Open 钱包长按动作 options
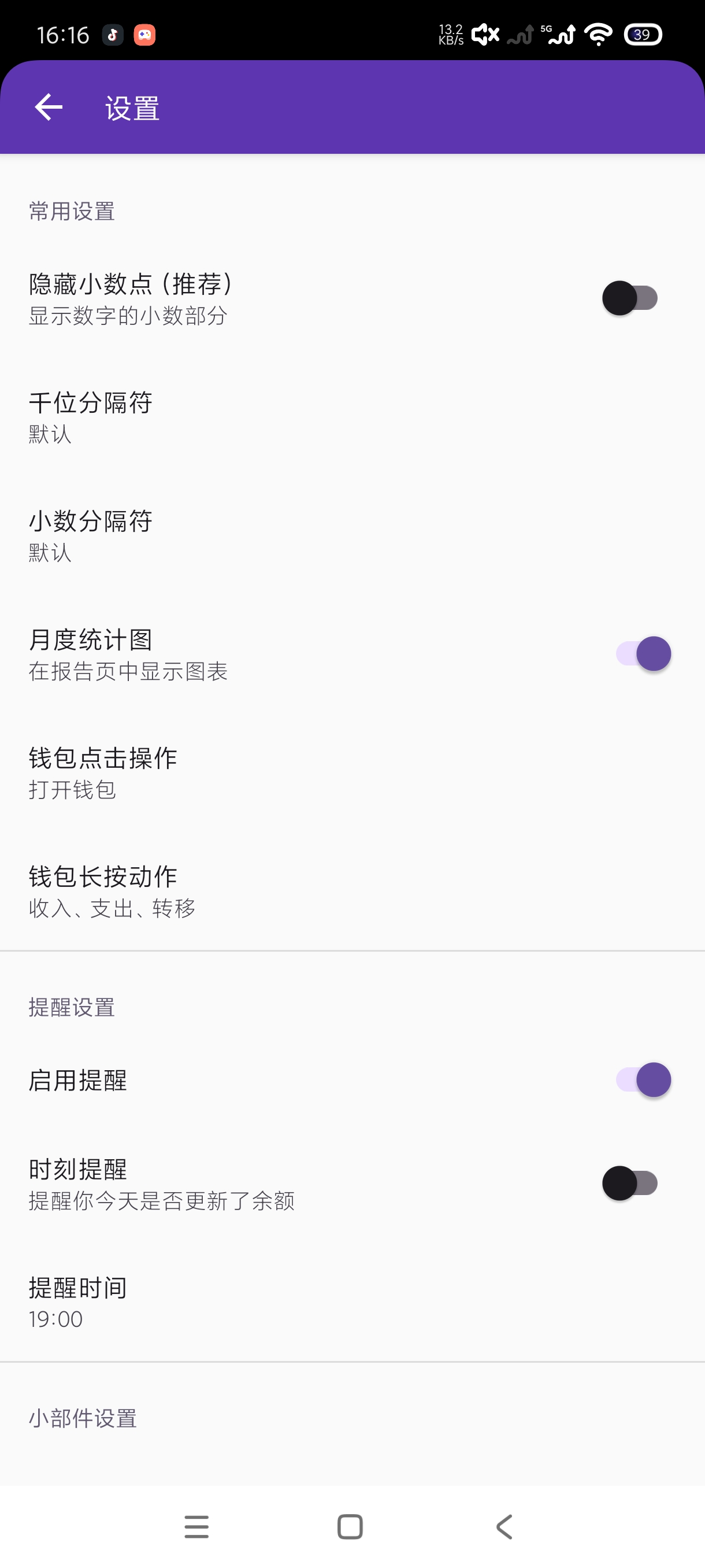The image size is (705, 1568). click(352, 891)
